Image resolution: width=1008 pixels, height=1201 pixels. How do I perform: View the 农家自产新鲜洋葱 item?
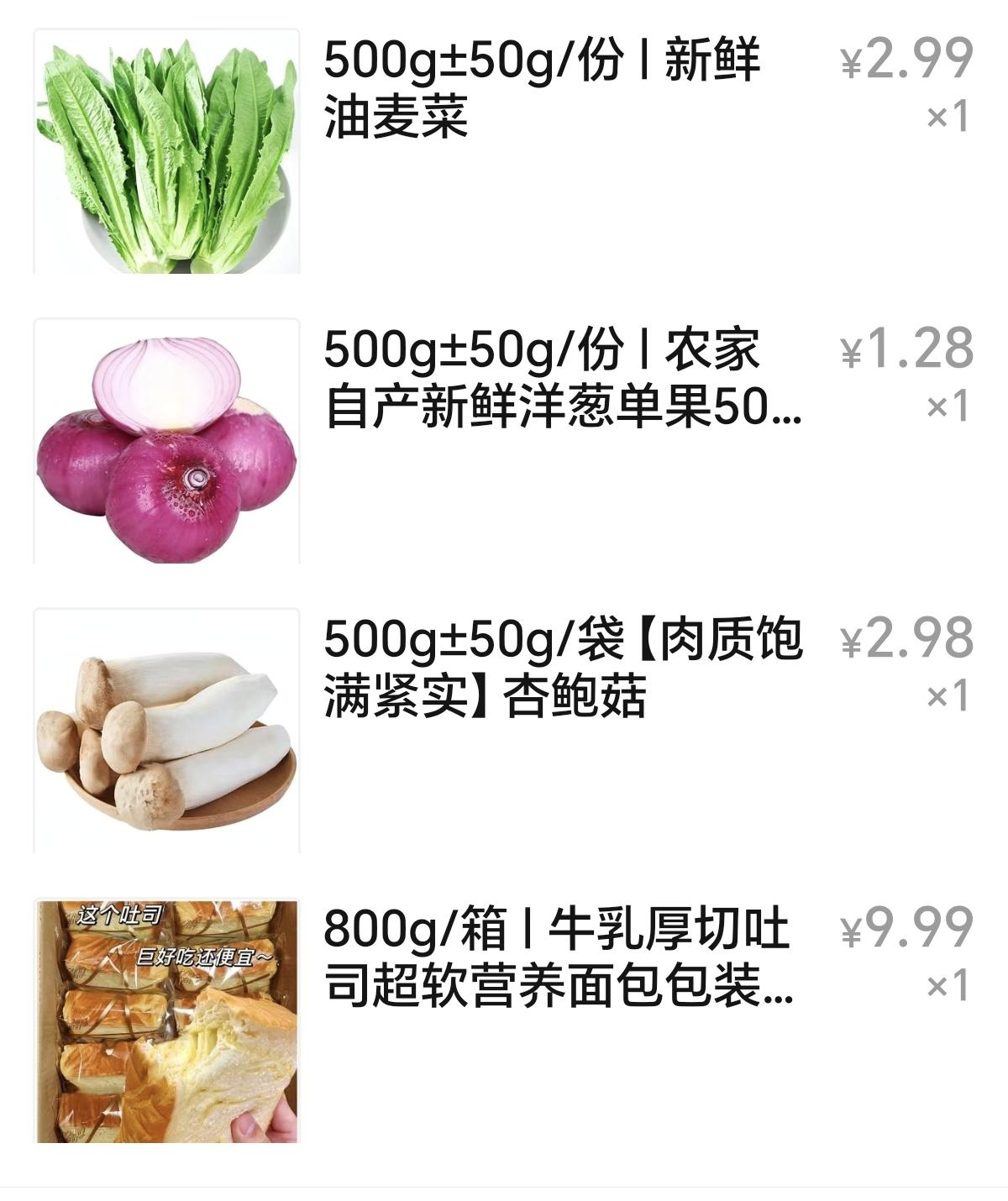click(x=561, y=378)
